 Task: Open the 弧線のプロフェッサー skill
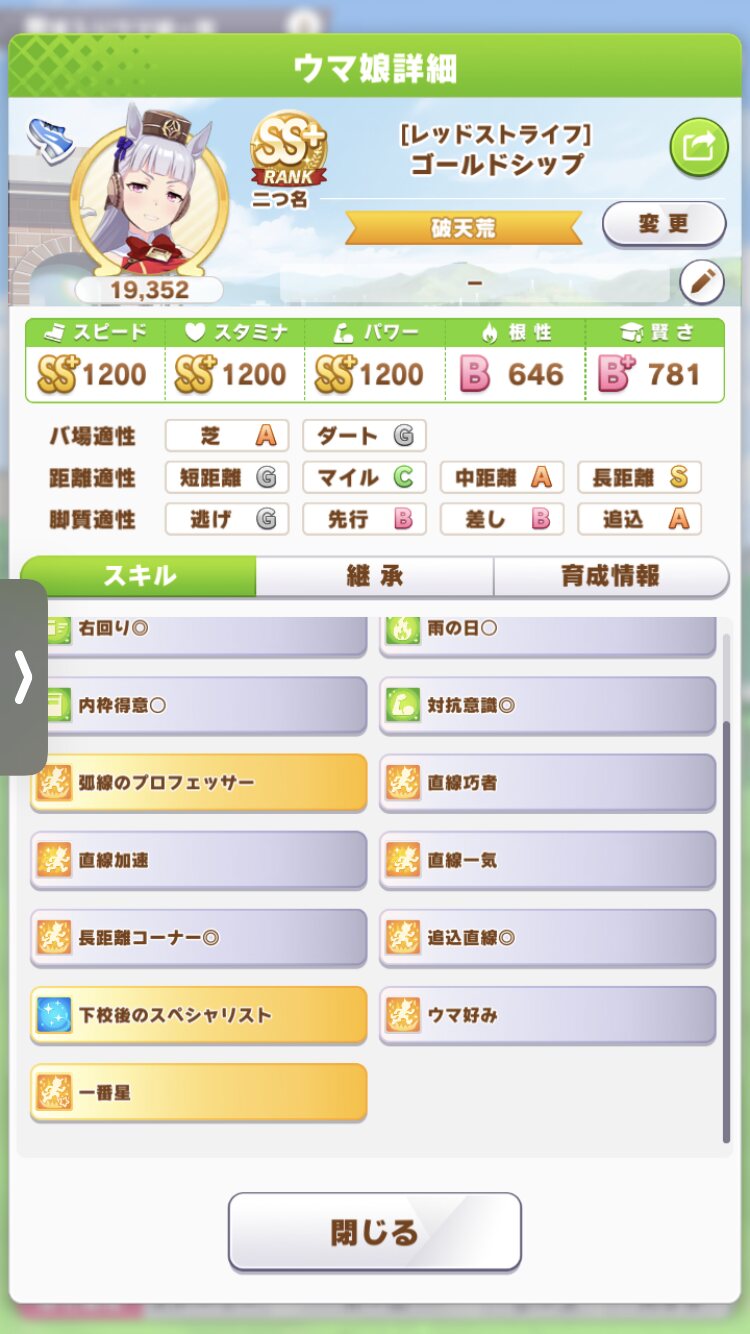tap(198, 782)
